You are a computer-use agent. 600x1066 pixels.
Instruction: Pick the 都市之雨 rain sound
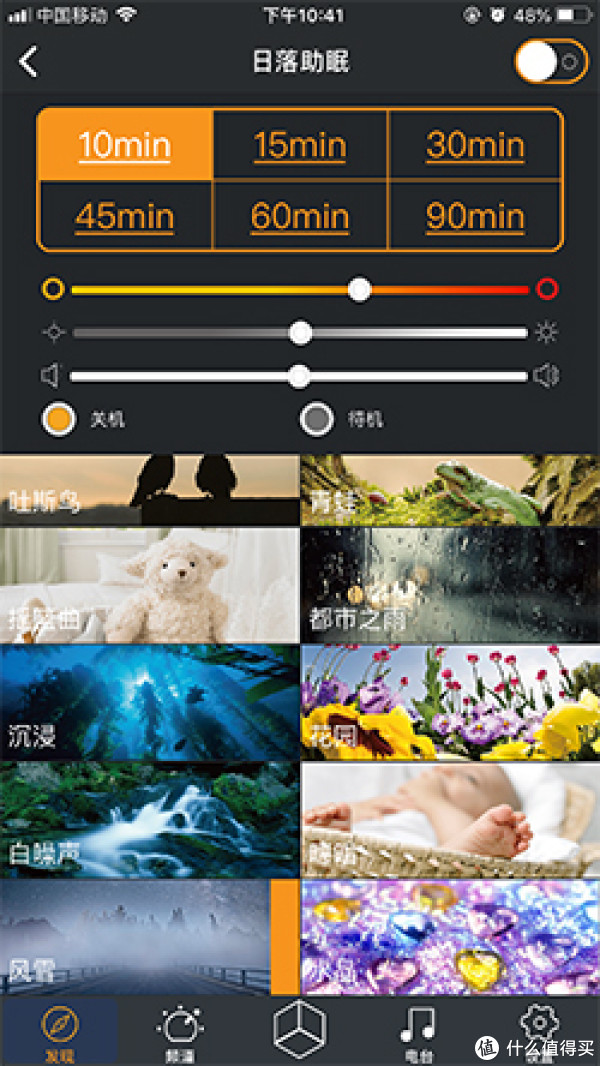(451, 585)
